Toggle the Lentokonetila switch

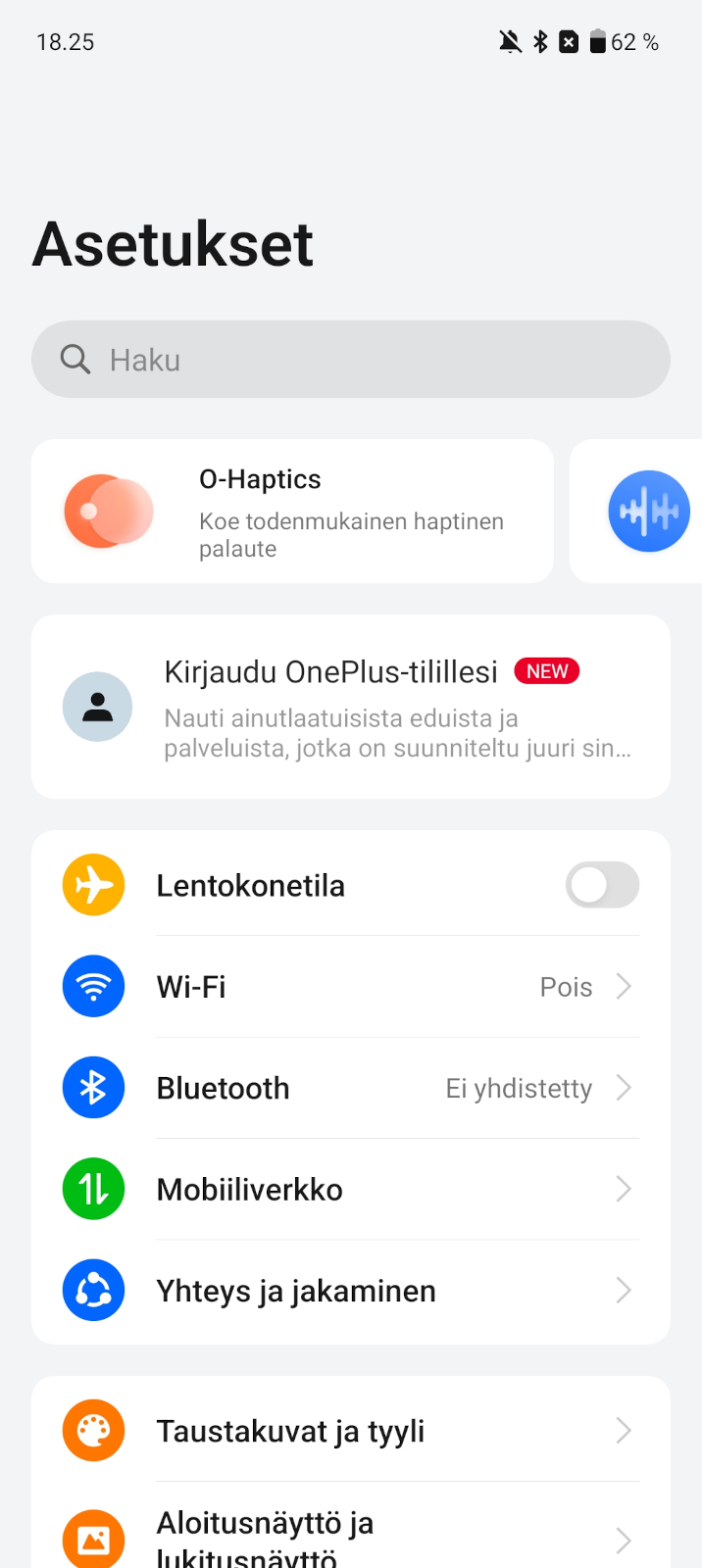pyautogui.click(x=602, y=885)
